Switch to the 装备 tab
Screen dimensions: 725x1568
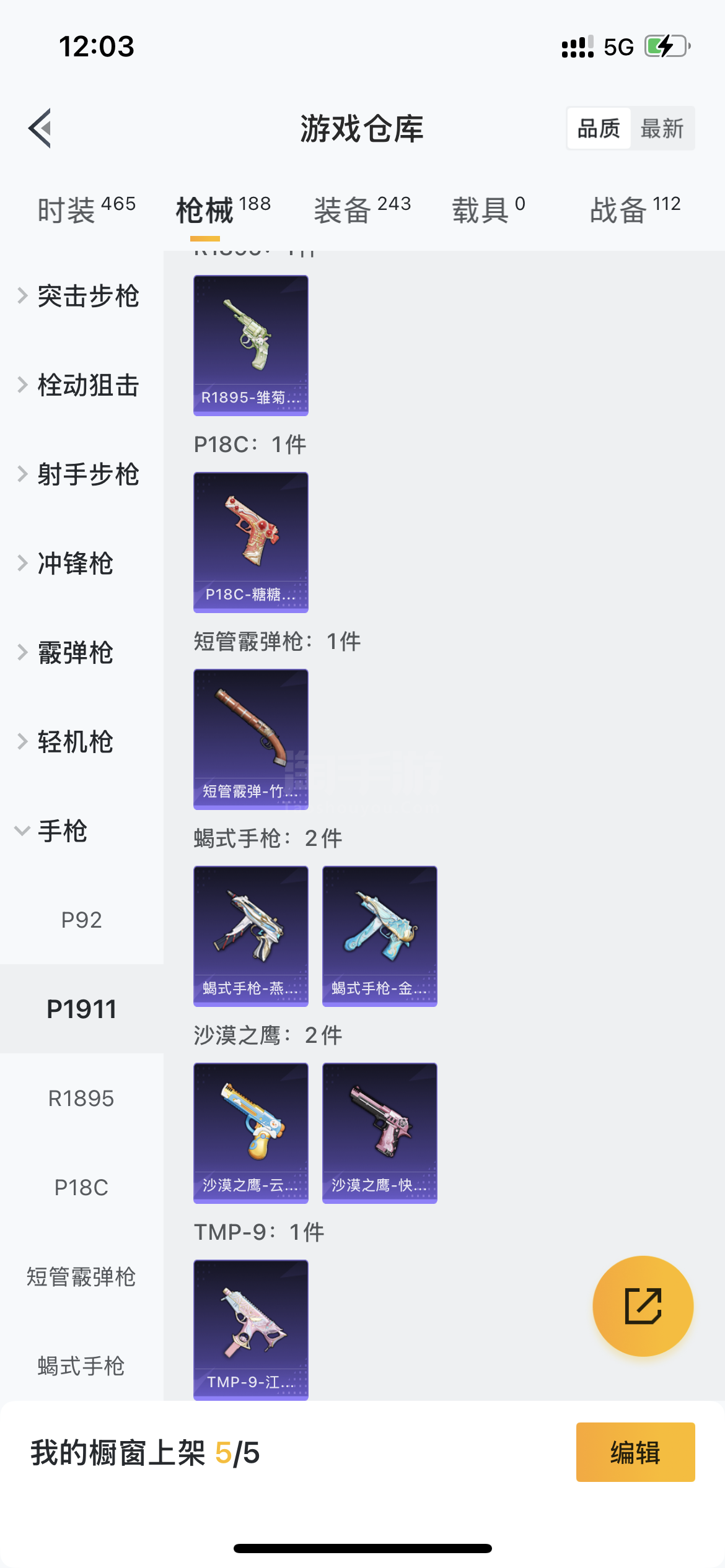pyautogui.click(x=362, y=209)
